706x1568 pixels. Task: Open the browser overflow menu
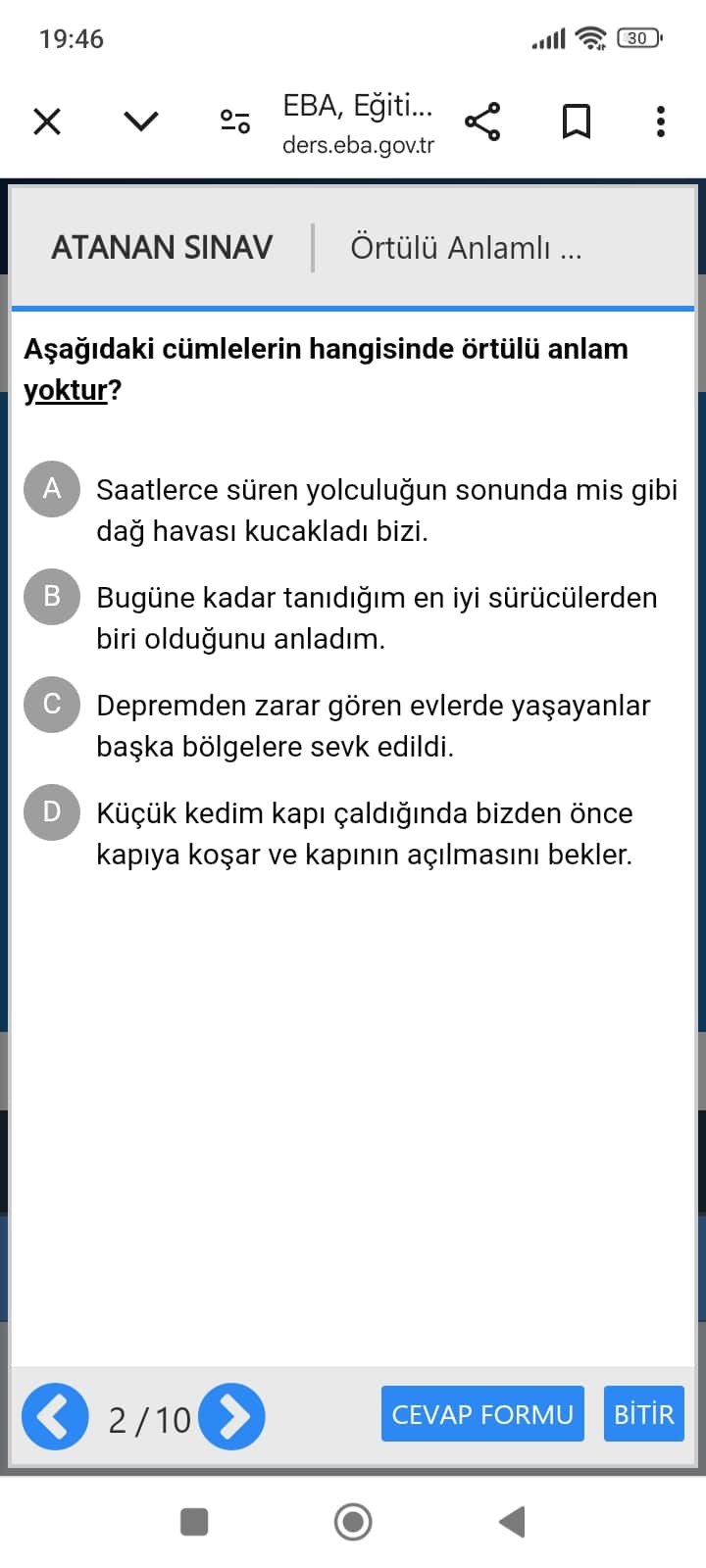661,122
